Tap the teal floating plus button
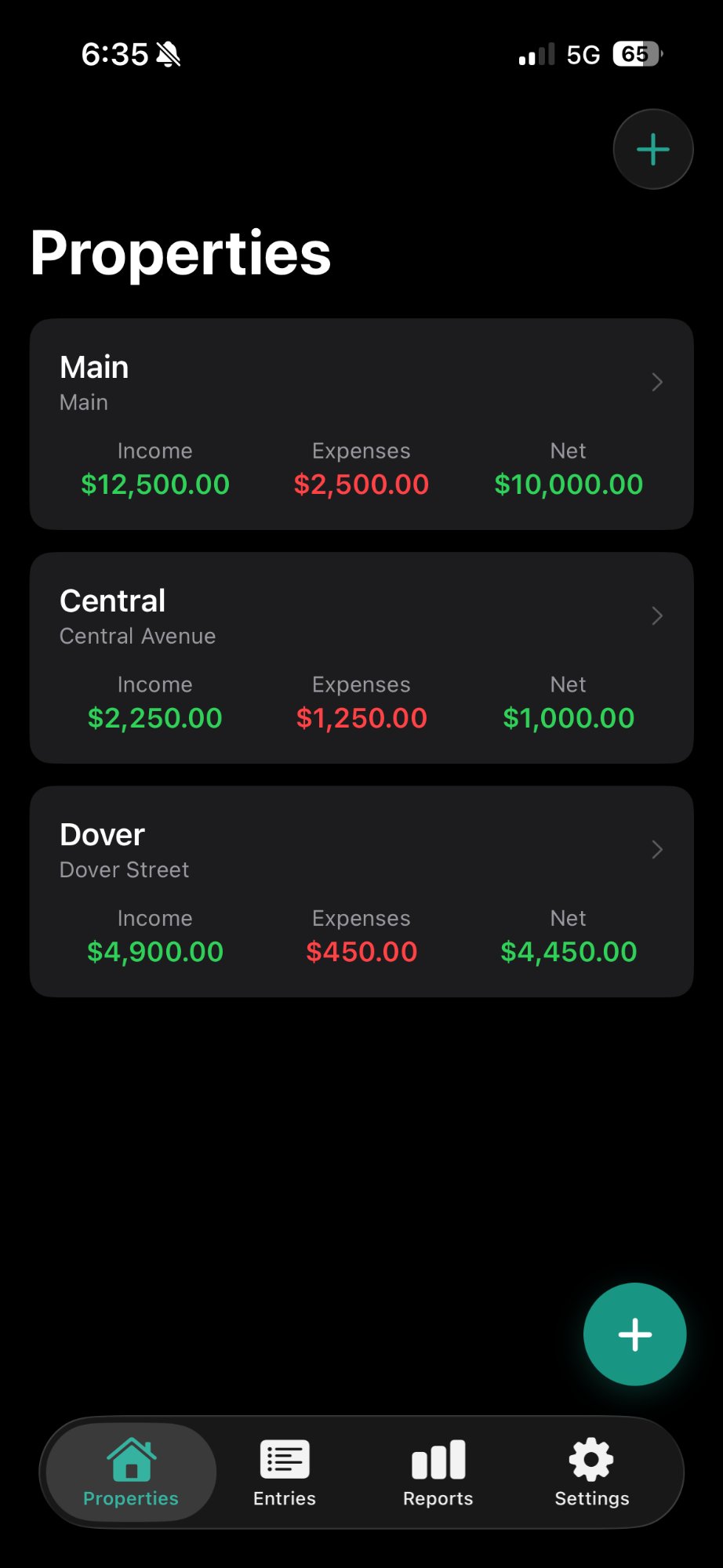 tap(634, 1334)
